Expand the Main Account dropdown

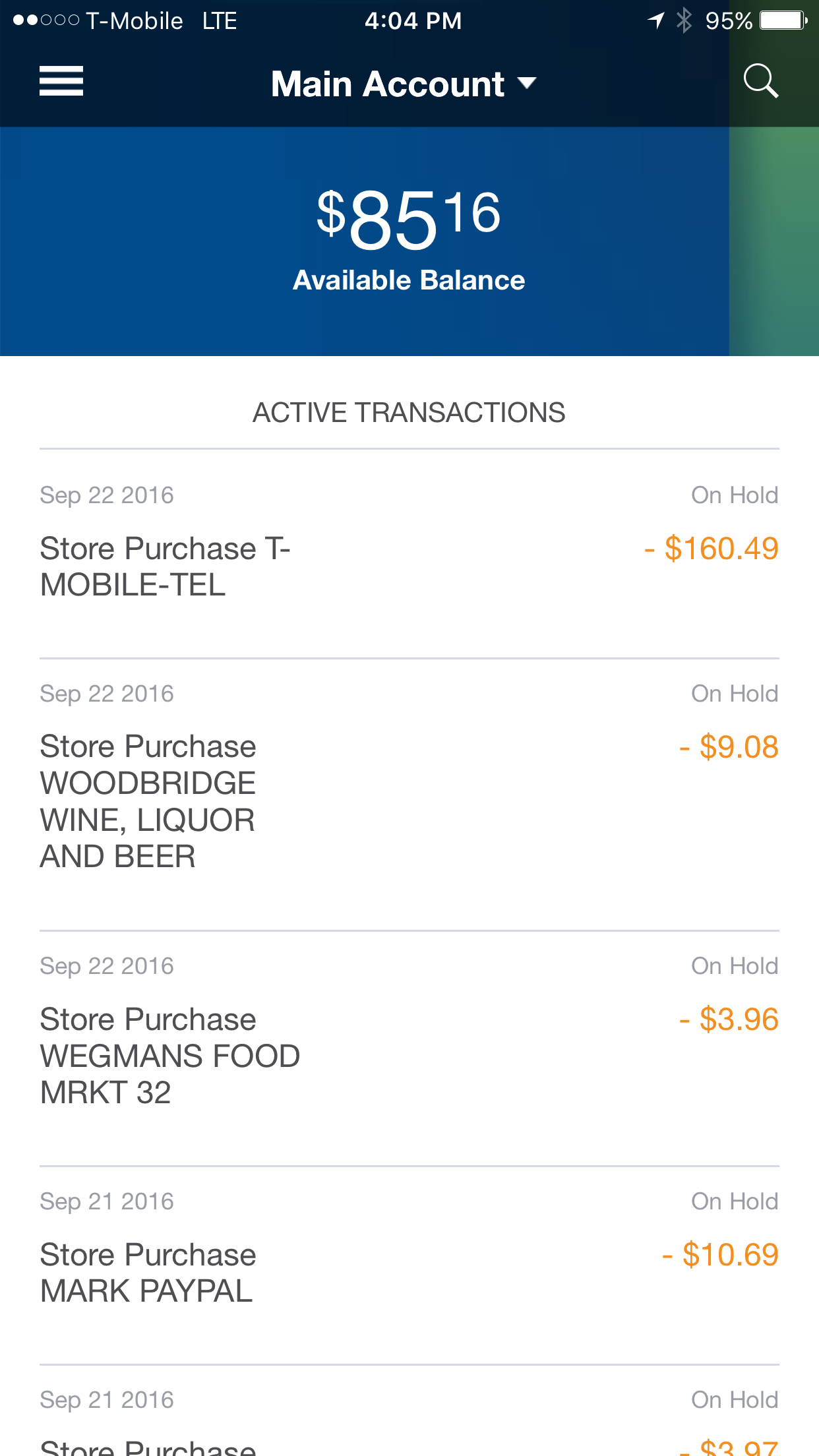(x=404, y=84)
